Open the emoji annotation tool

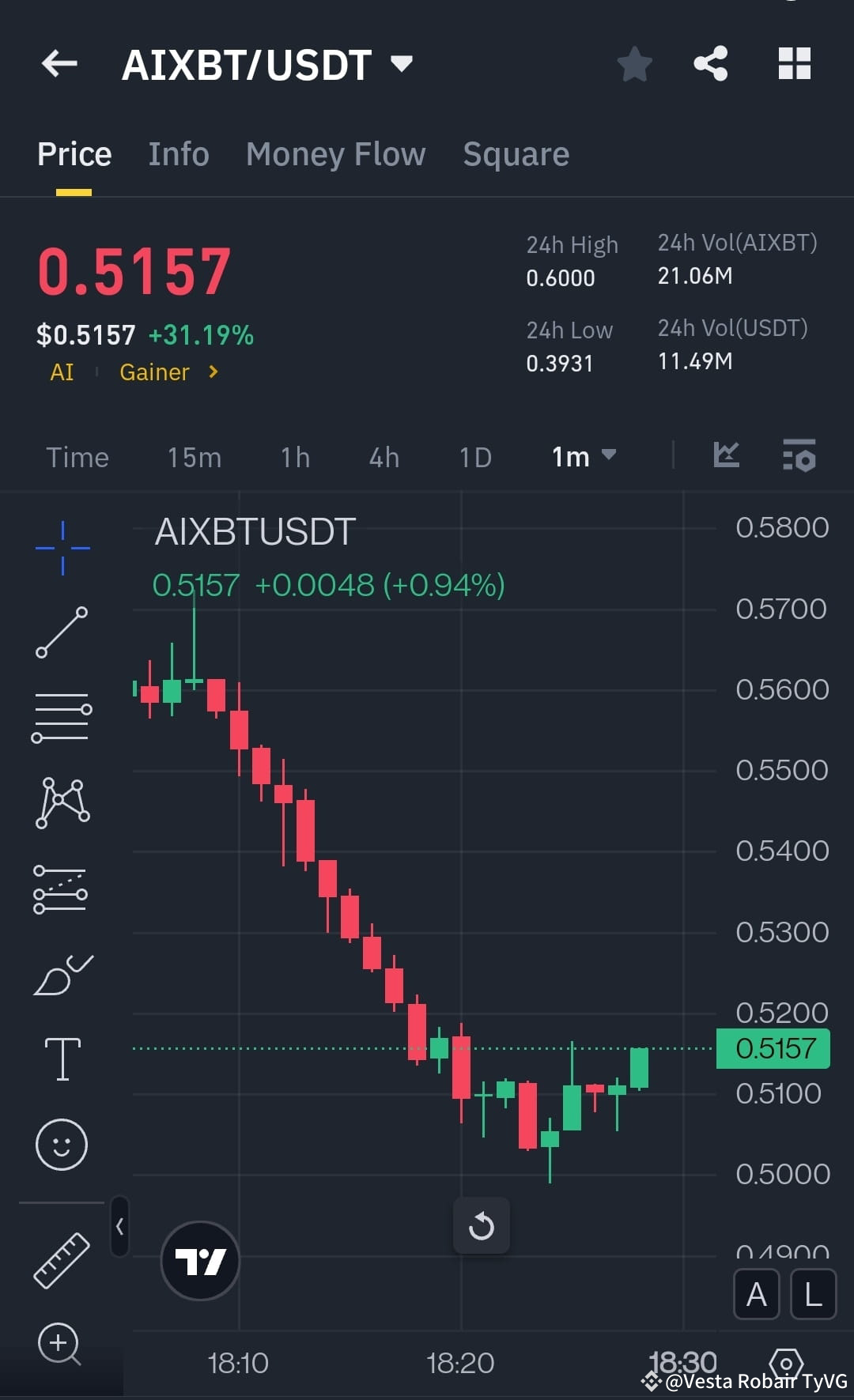(x=62, y=1144)
